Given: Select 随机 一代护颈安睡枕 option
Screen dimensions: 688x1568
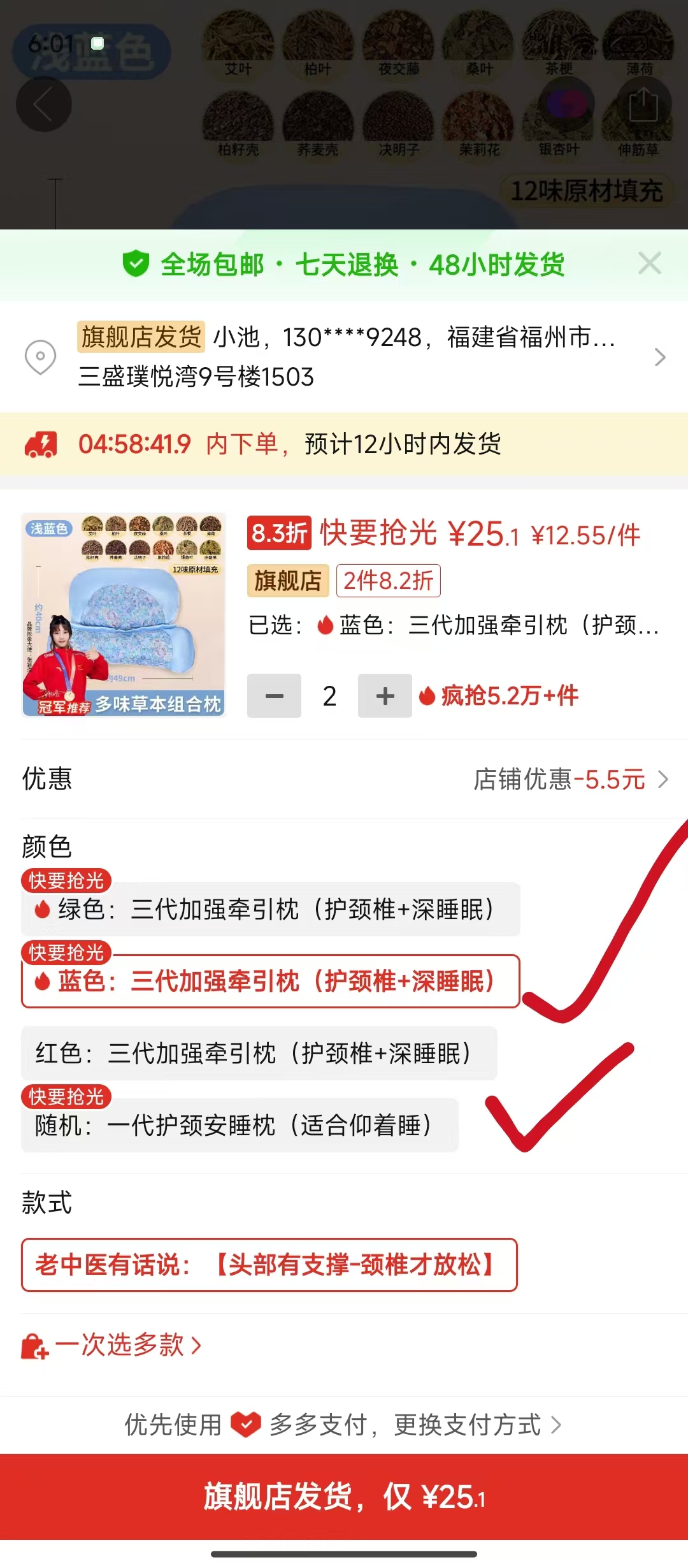Looking at the screenshot, I should [x=240, y=1126].
